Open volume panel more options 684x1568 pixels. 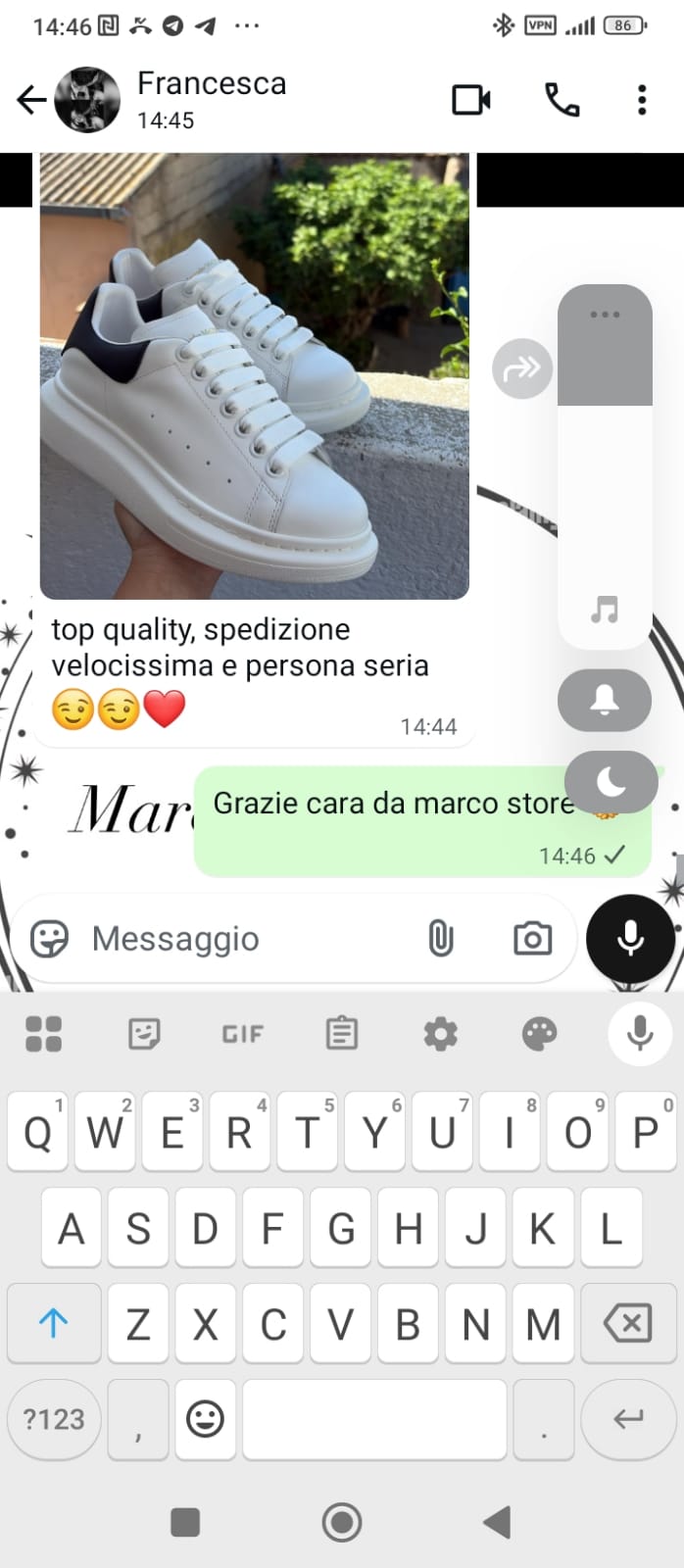605,315
